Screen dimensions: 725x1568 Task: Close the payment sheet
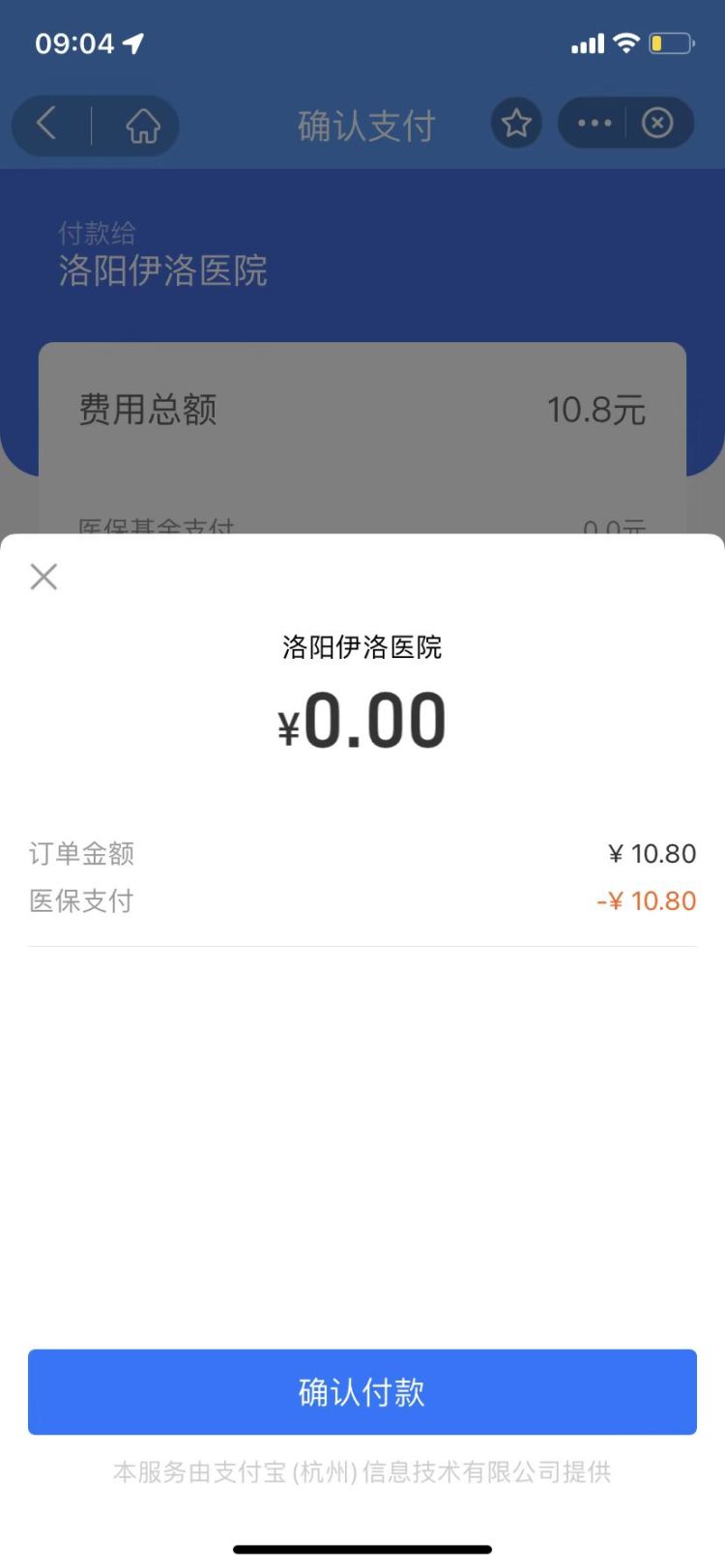[x=43, y=577]
